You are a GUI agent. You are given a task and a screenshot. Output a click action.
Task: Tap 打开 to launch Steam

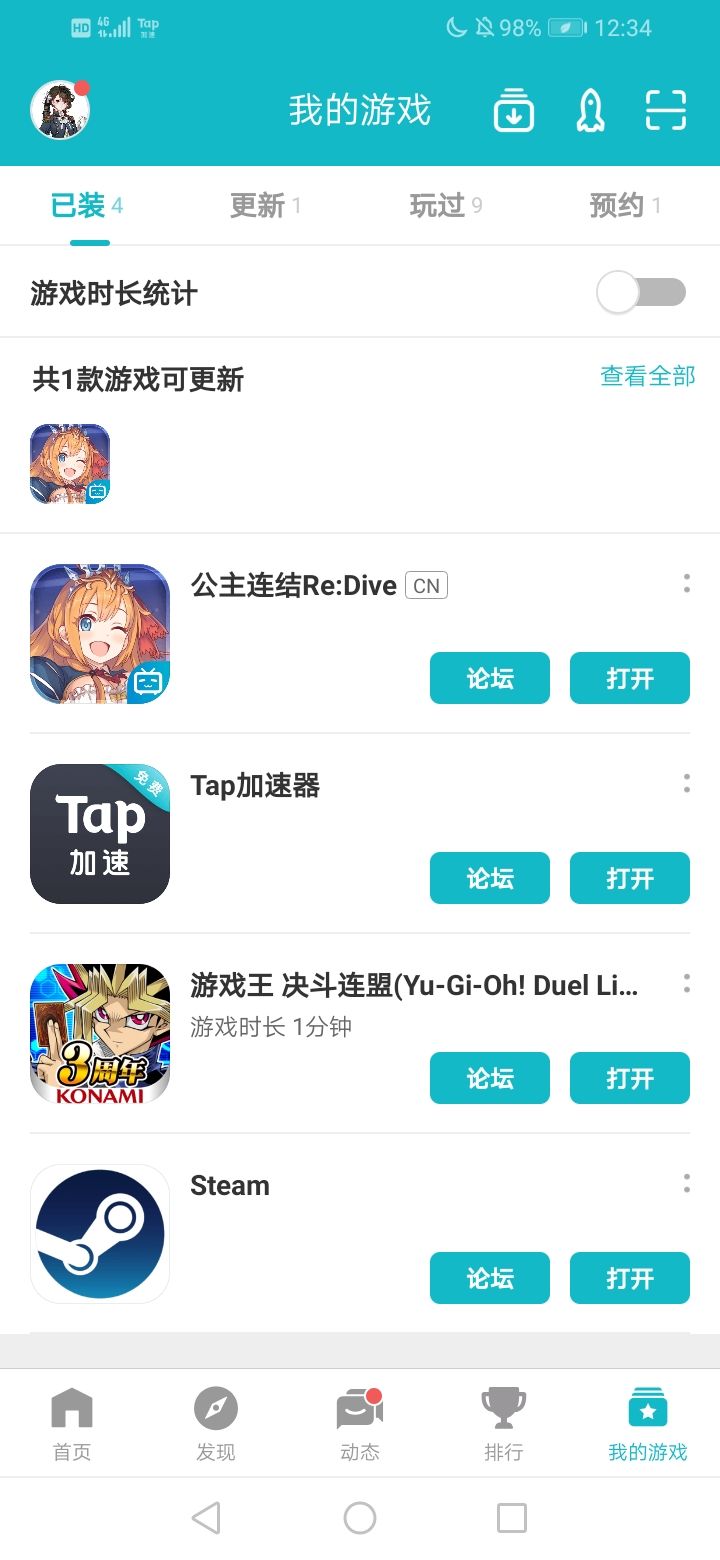629,1278
